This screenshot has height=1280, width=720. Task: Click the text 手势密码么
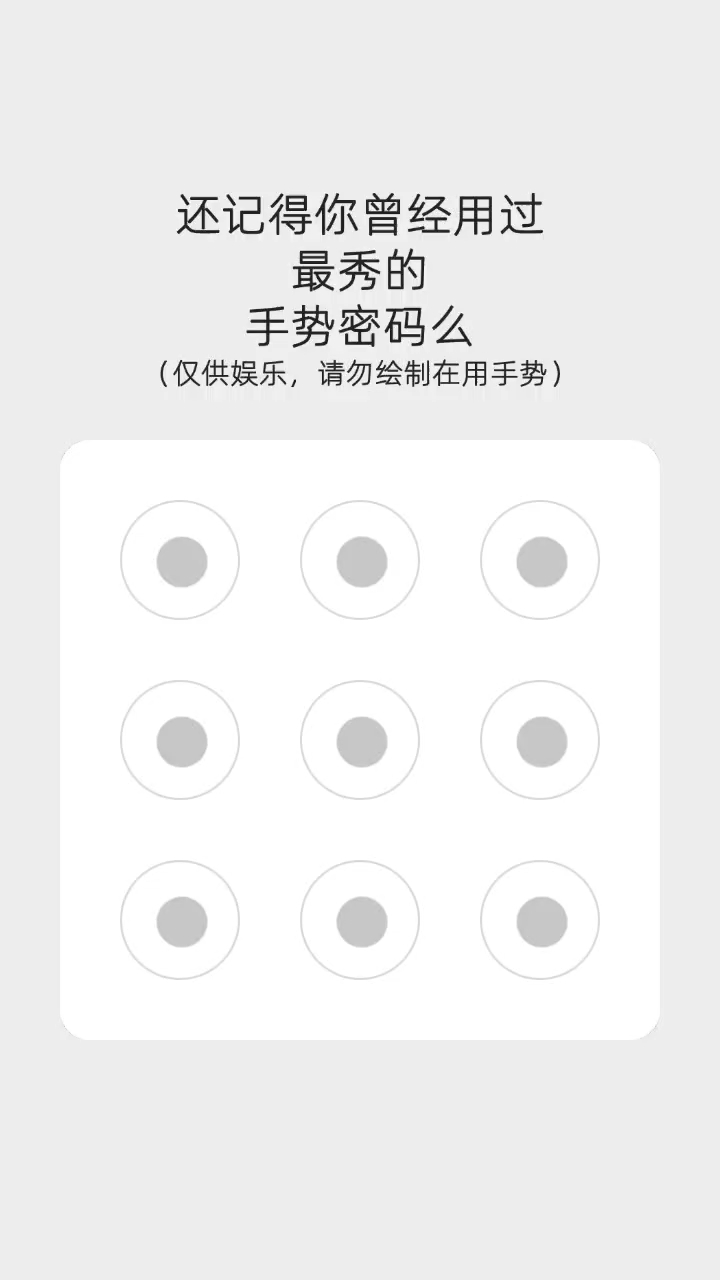coord(360,327)
